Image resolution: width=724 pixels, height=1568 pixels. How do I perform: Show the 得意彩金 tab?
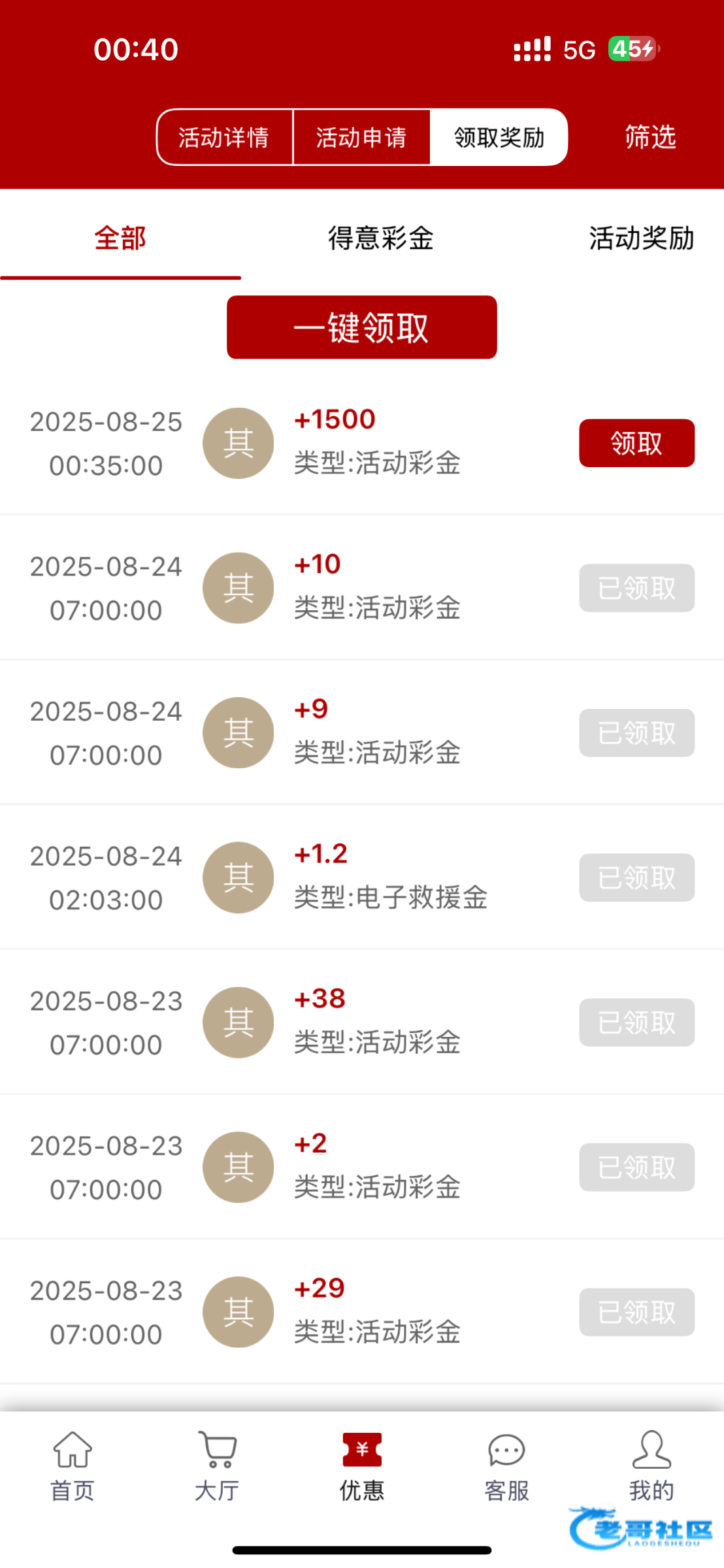click(x=380, y=238)
